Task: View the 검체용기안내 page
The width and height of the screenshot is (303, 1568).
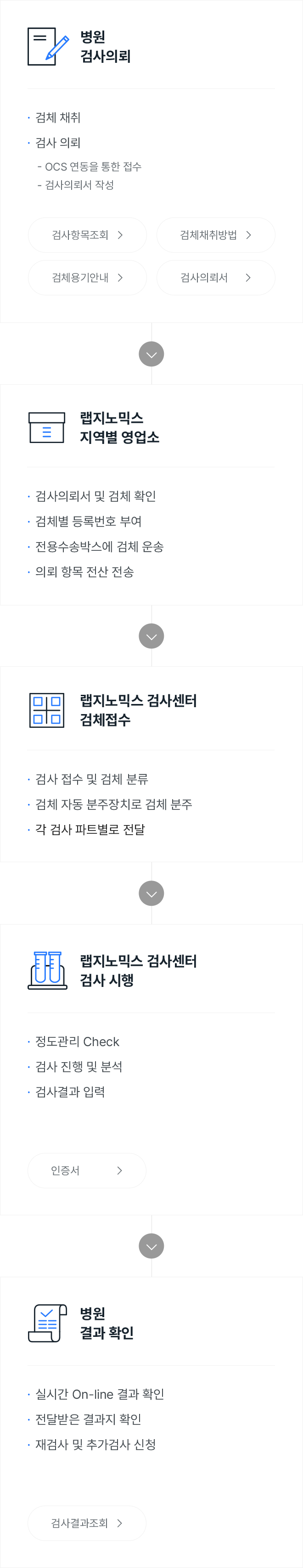Action: coord(87,277)
